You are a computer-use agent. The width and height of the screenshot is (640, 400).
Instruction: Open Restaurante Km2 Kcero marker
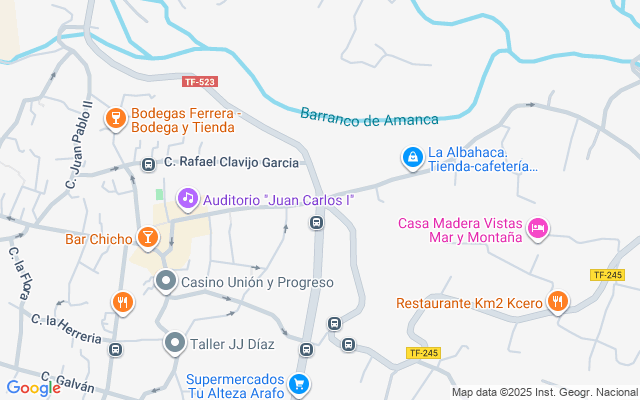point(558,302)
